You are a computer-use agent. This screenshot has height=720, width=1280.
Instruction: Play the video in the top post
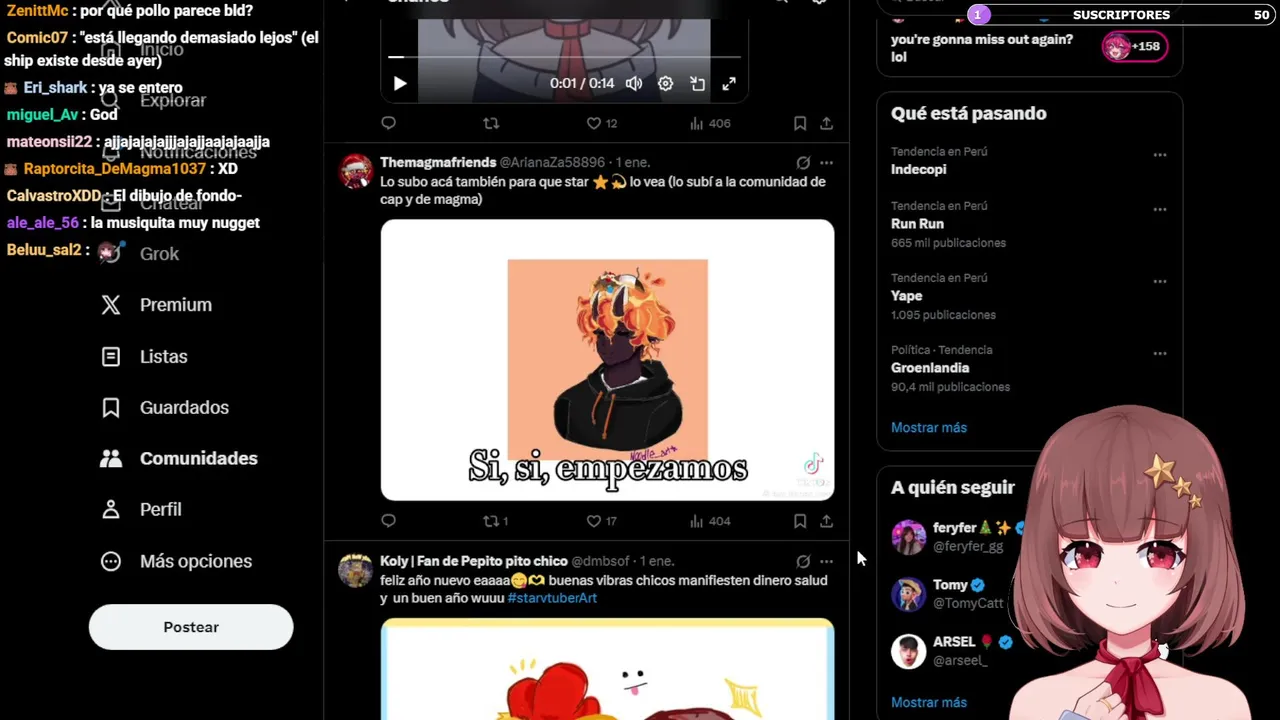(x=400, y=84)
